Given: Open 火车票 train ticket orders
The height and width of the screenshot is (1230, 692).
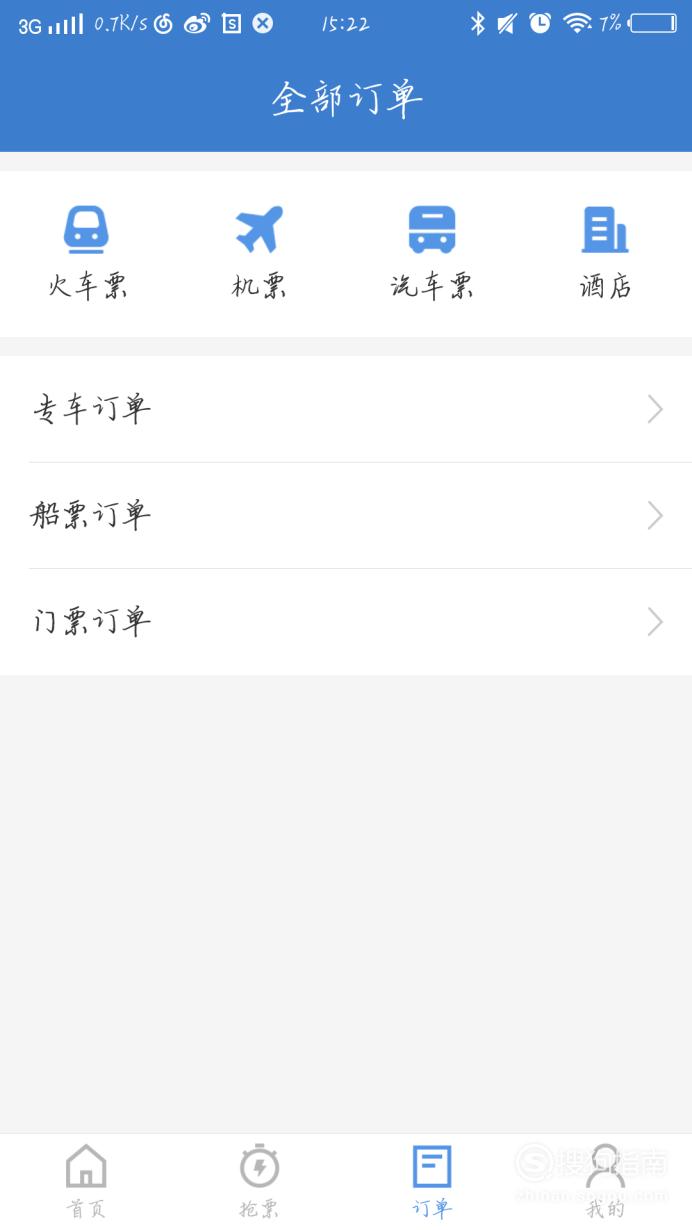Looking at the screenshot, I should (87, 253).
